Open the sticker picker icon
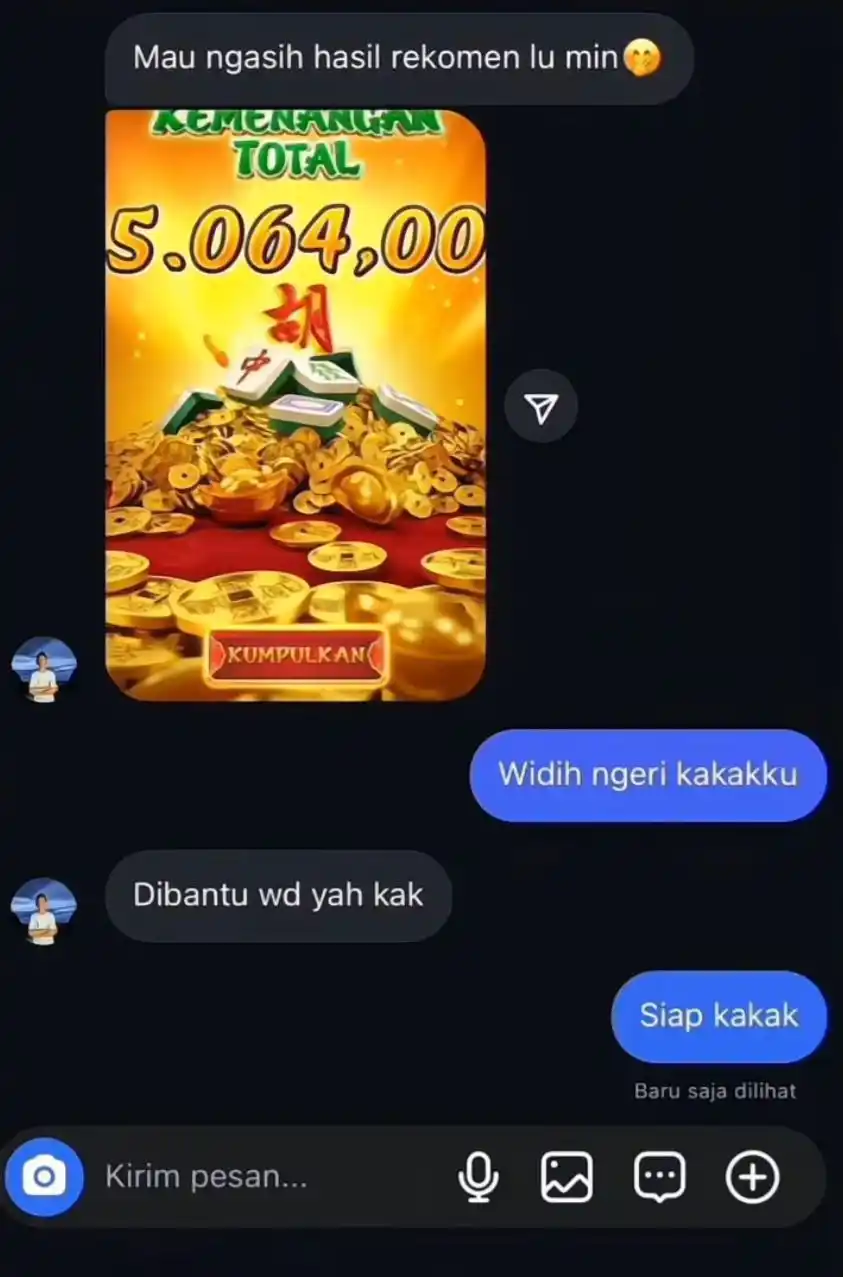Screen dimensions: 843x1277 tap(659, 1176)
